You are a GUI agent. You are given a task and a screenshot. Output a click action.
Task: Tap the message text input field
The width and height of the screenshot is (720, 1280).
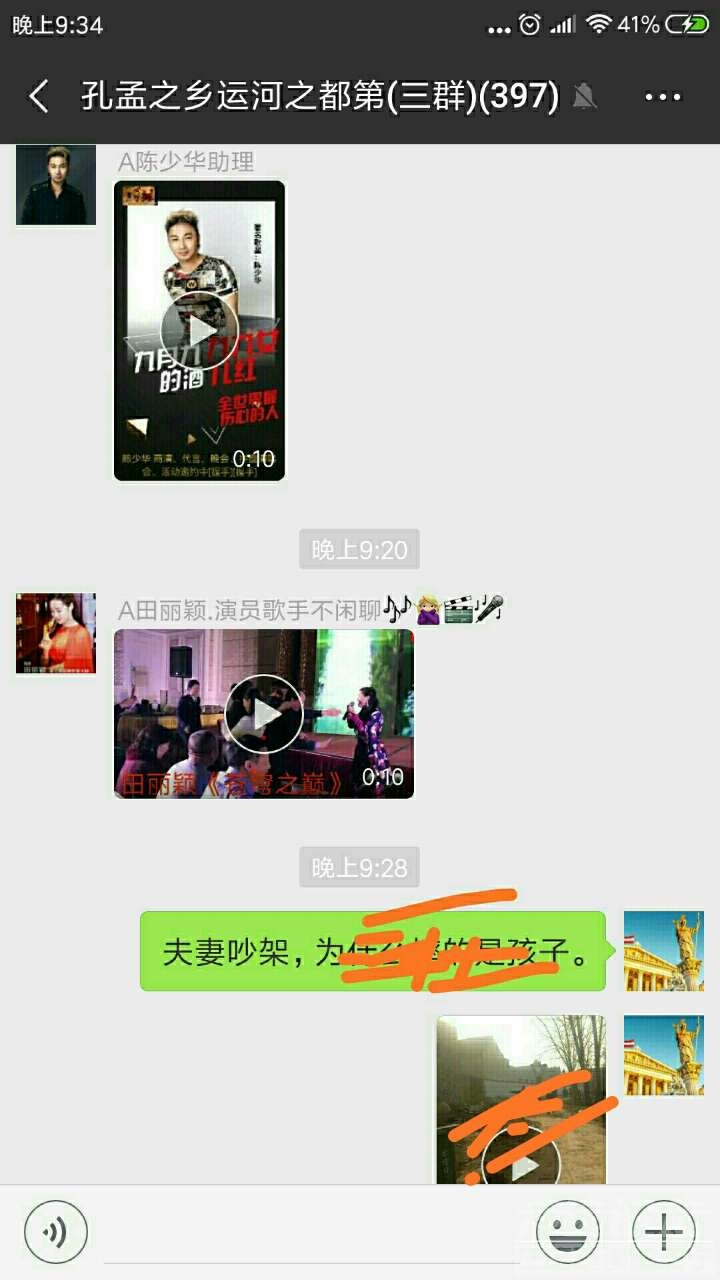(x=310, y=1232)
